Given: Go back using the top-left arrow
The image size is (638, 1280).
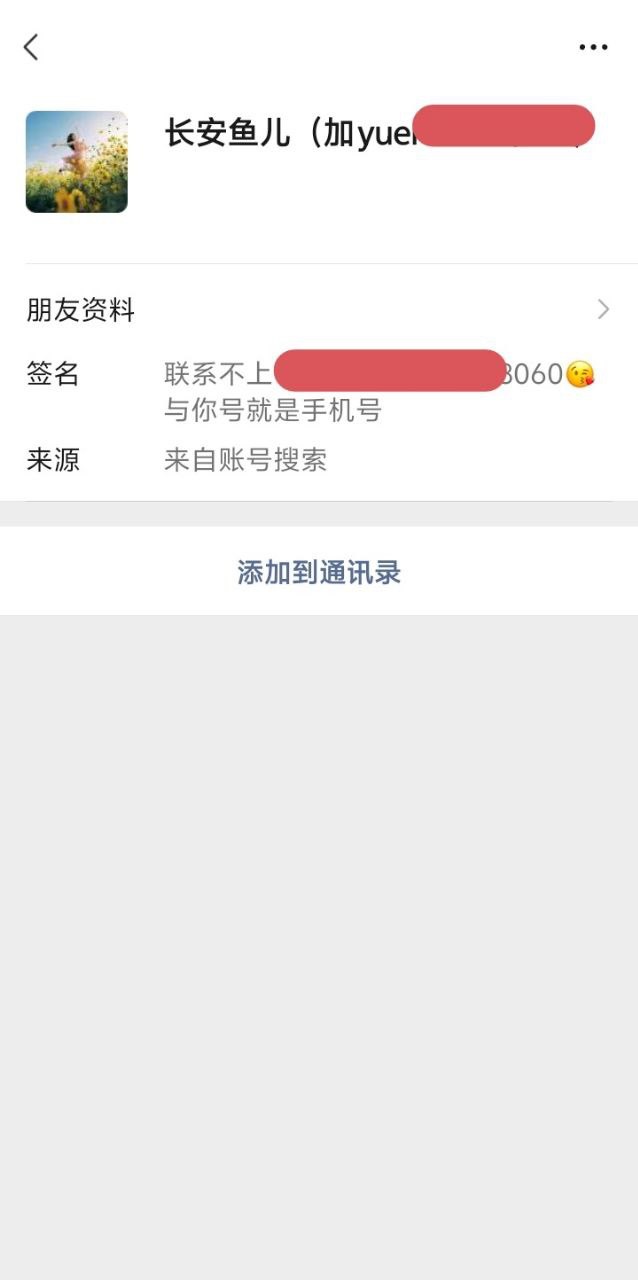Looking at the screenshot, I should 31,47.
